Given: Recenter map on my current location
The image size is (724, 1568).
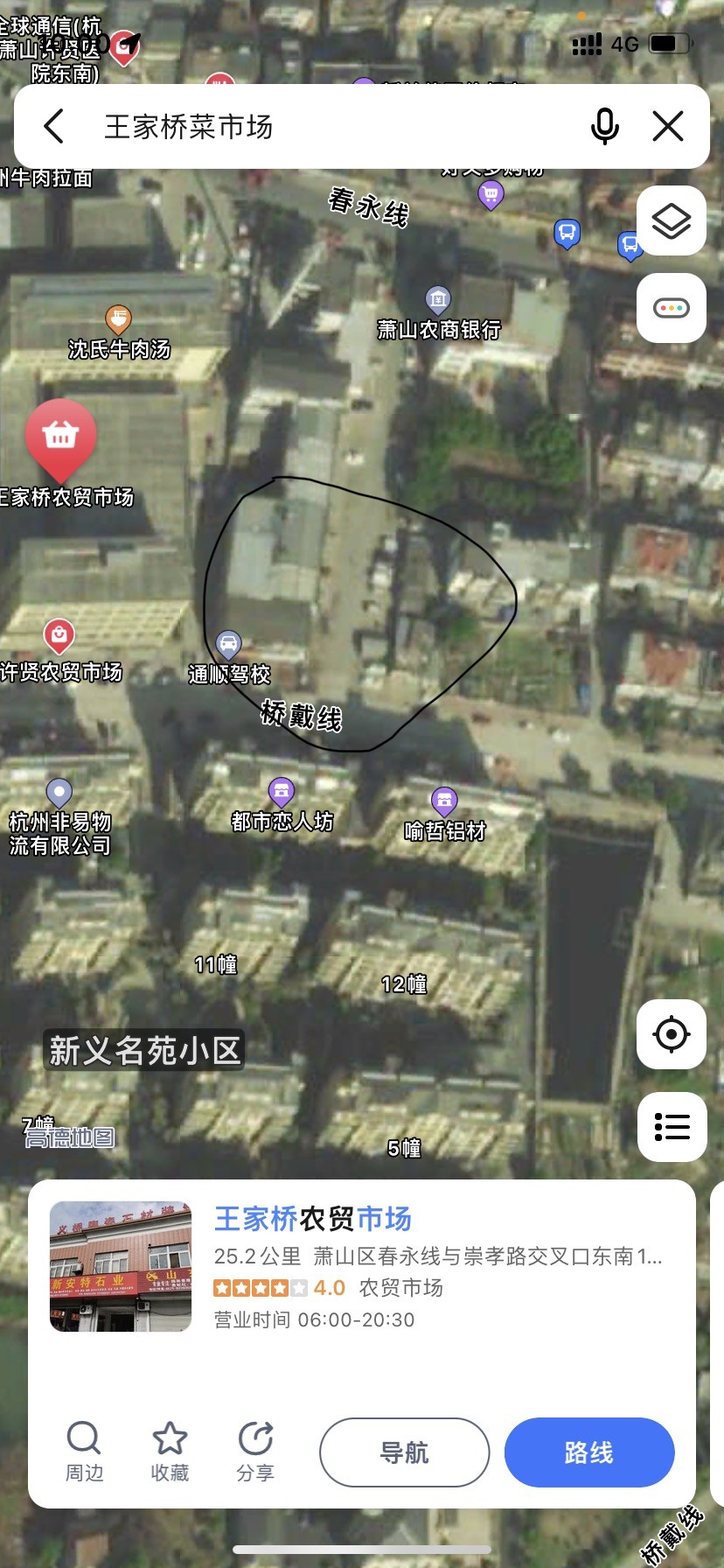Looking at the screenshot, I should click(x=672, y=1034).
